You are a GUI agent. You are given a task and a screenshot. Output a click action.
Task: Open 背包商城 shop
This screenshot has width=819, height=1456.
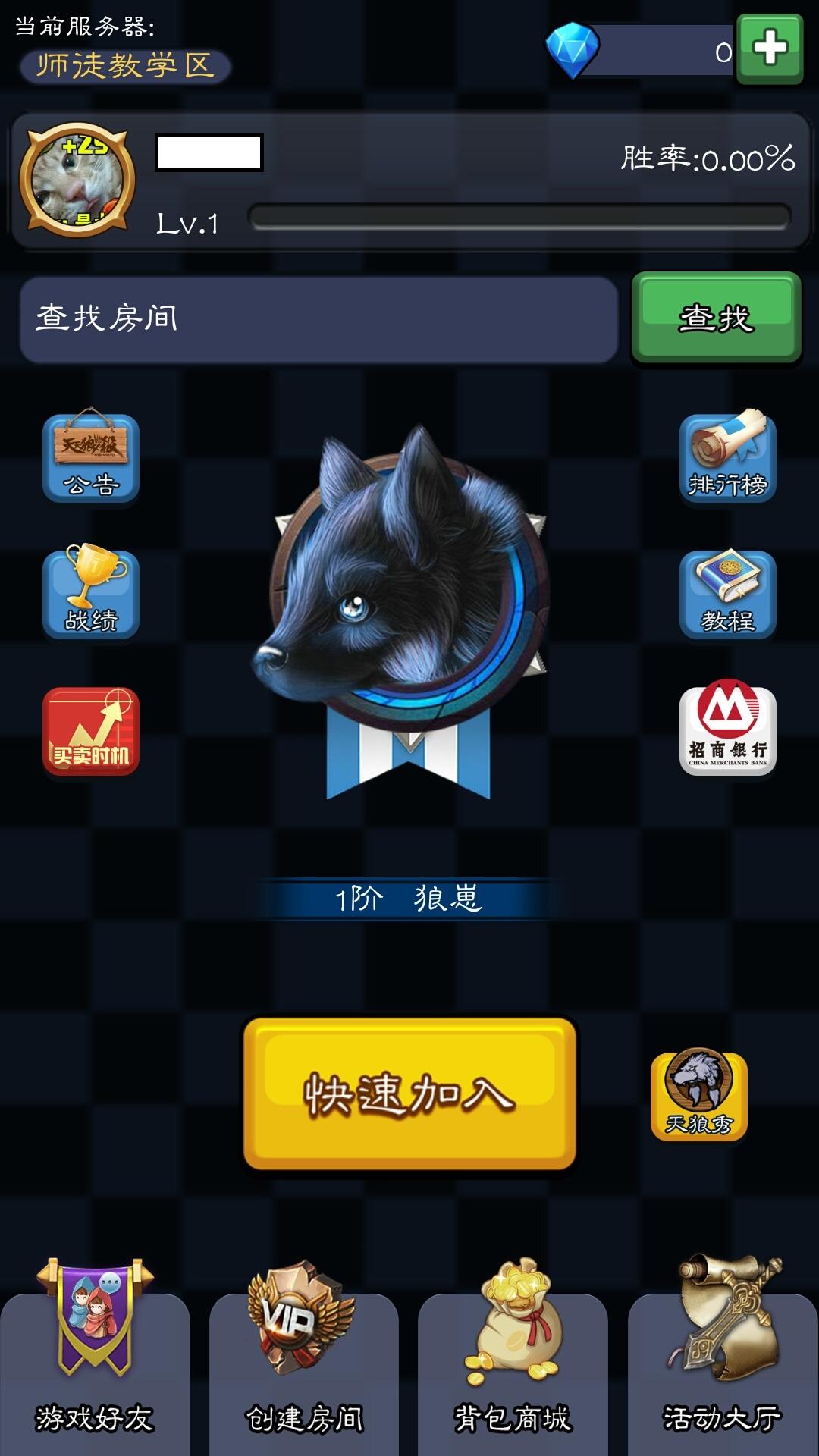click(513, 1357)
